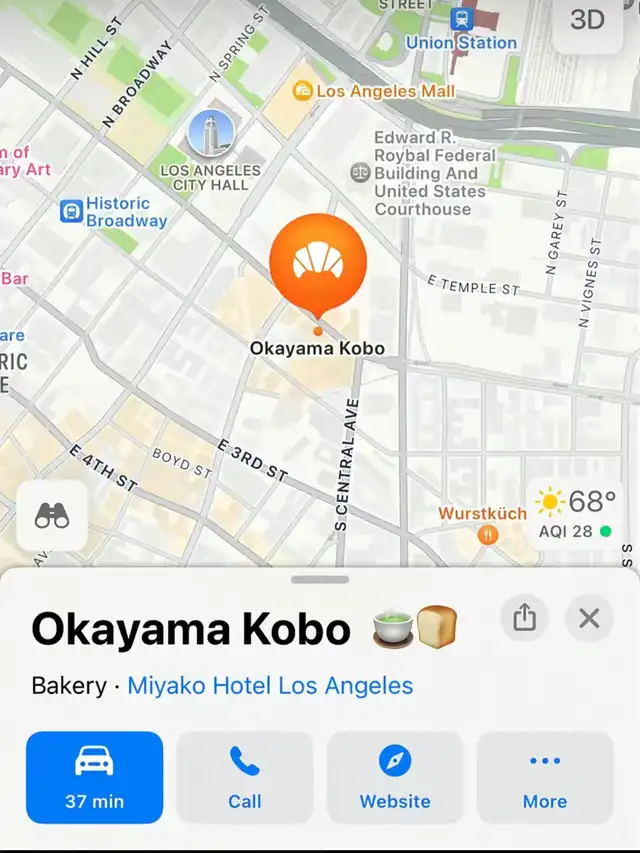640x853 pixels.
Task: Open the Los Angeles Mall marker
Action: pyautogui.click(x=303, y=91)
